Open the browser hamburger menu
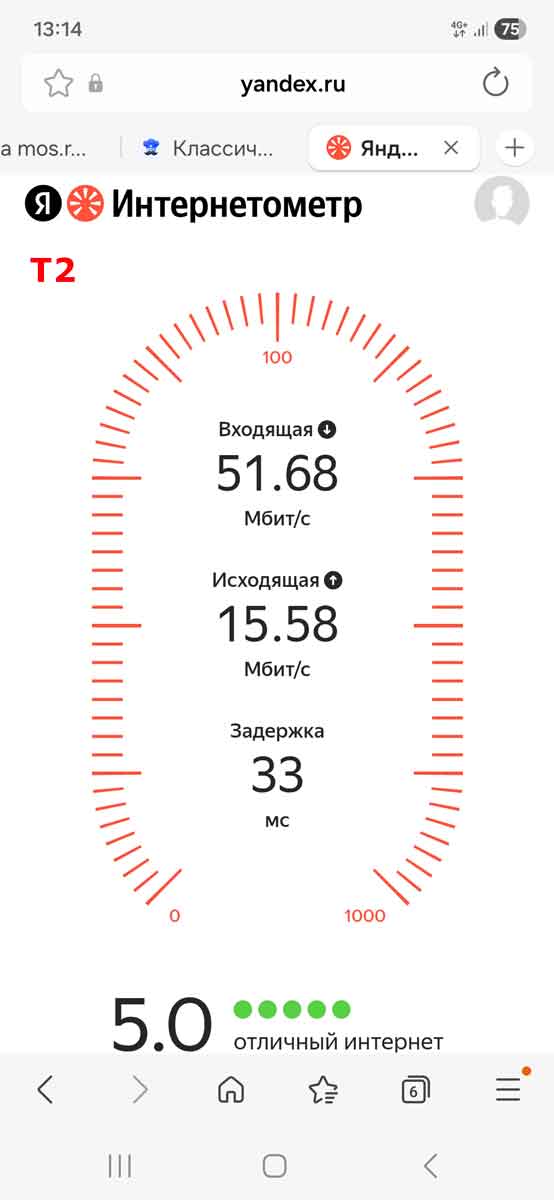Screen dimensions: 554x1200 [x=509, y=1088]
